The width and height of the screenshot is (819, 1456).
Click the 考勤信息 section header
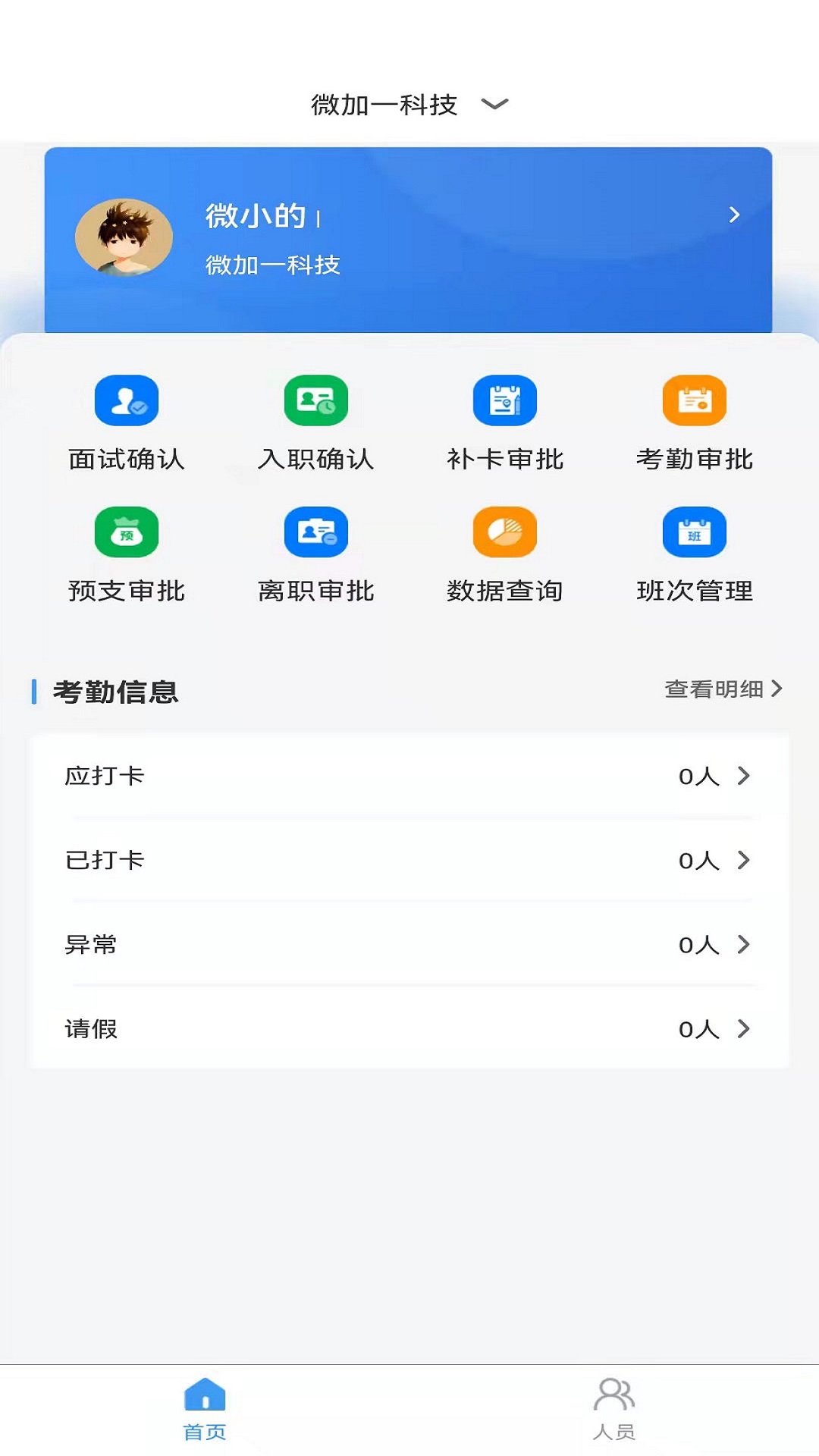[x=115, y=692]
